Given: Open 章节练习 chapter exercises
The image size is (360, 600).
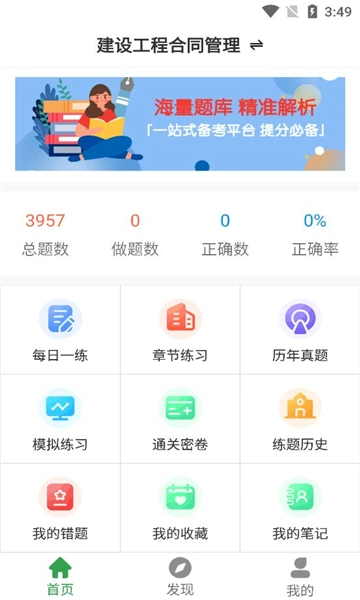Looking at the screenshot, I should pos(180,330).
